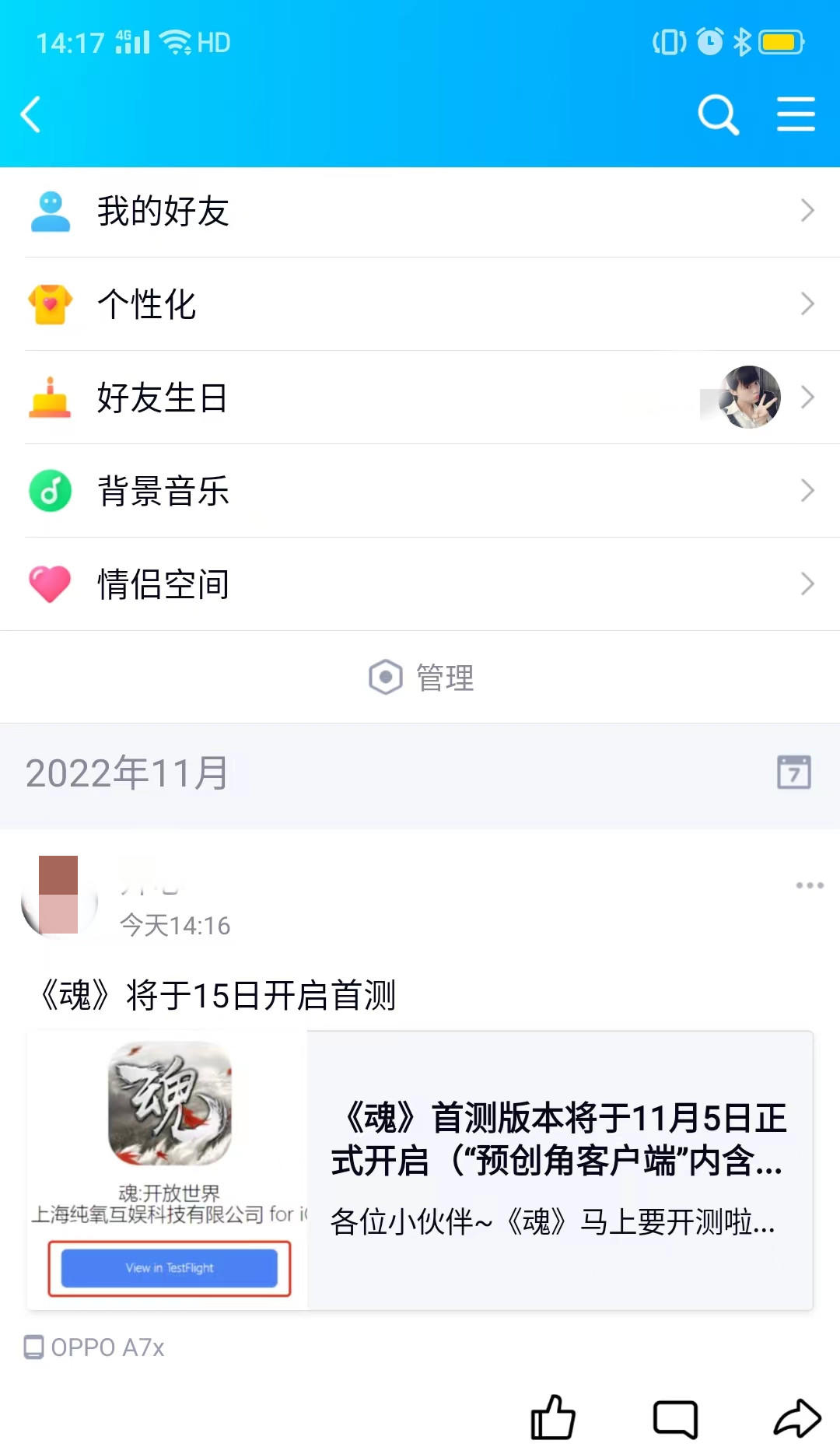840x1454 pixels.
Task: Go back using the top-left arrow
Action: click(x=31, y=115)
